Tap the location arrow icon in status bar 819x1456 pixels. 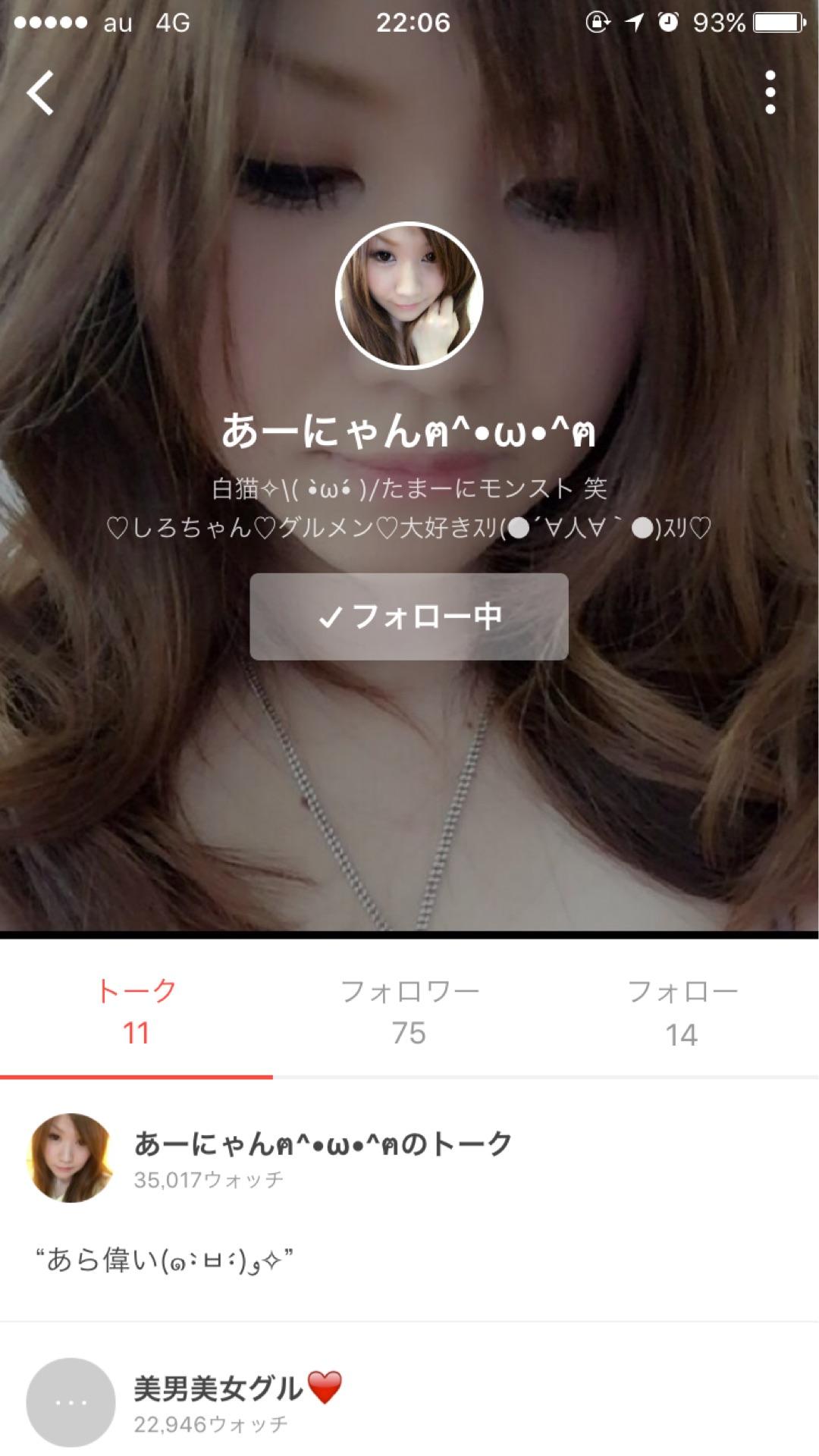pos(638,23)
